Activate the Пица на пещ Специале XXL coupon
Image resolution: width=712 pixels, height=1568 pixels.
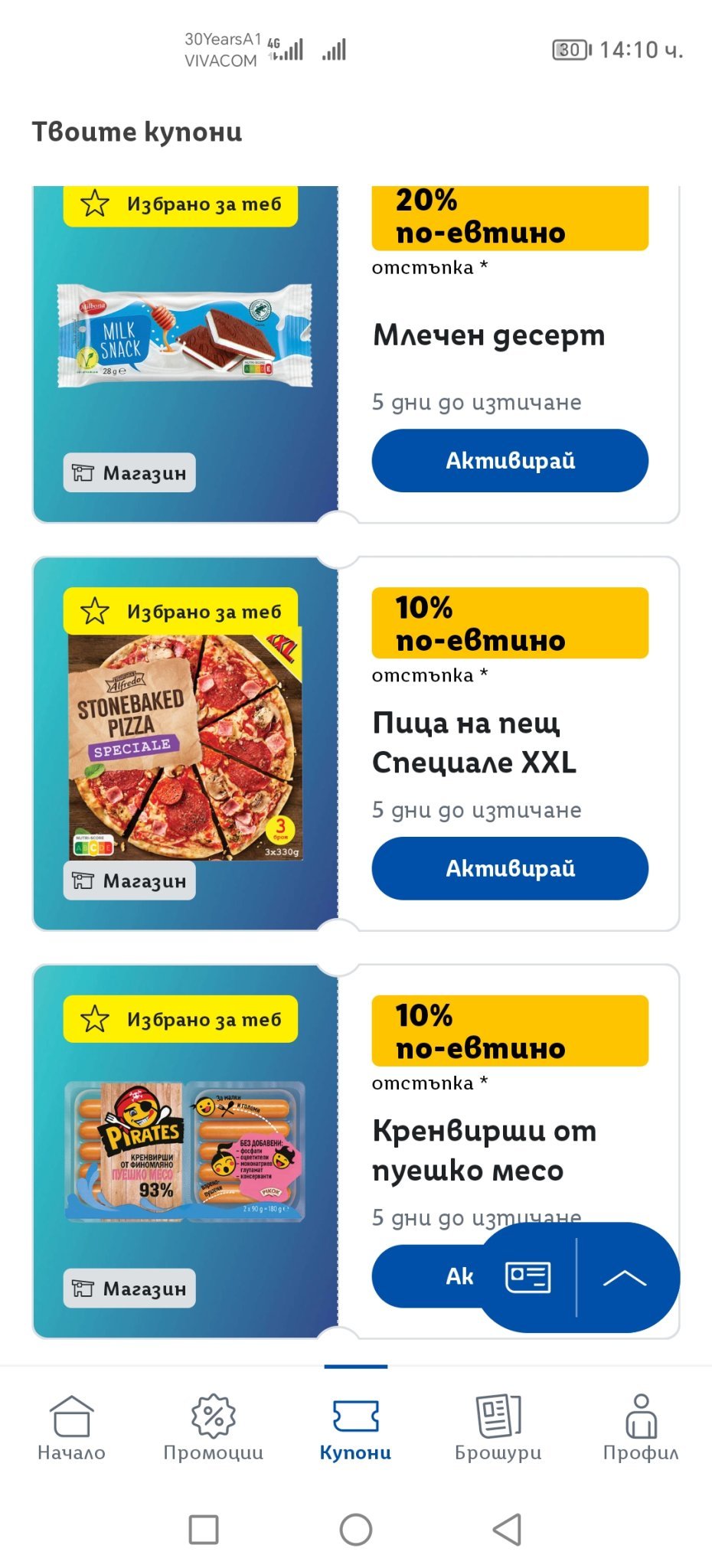click(510, 868)
